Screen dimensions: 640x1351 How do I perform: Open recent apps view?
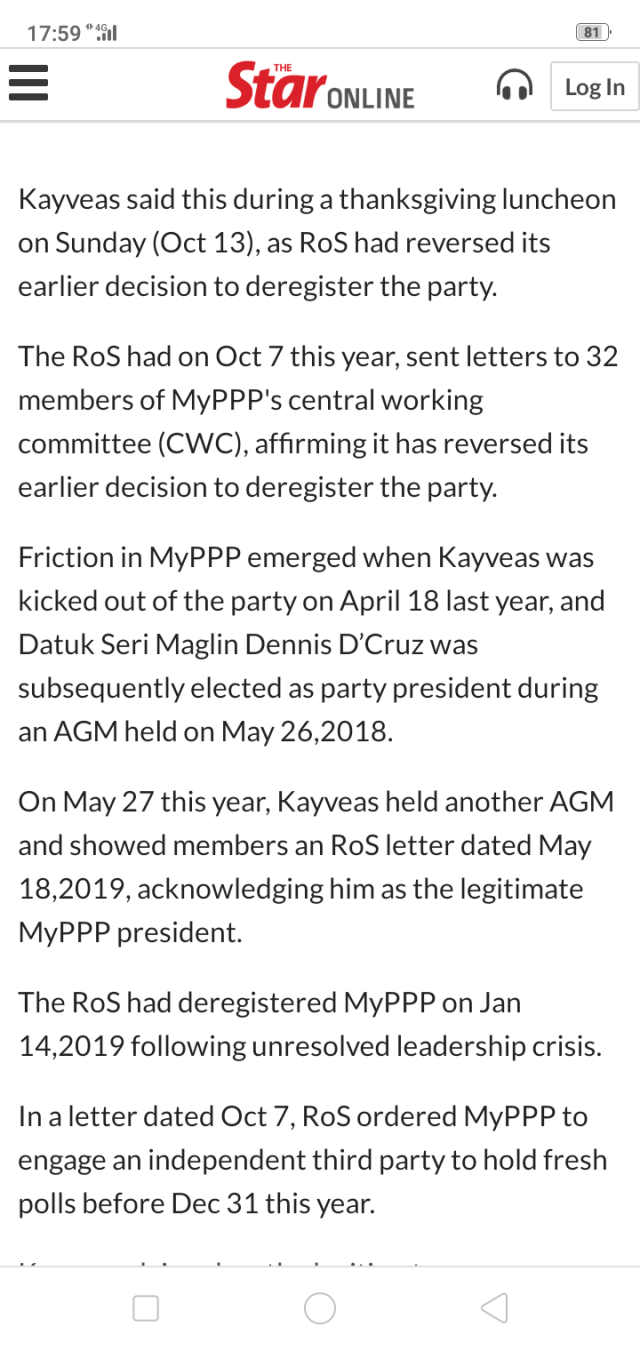pos(146,1308)
